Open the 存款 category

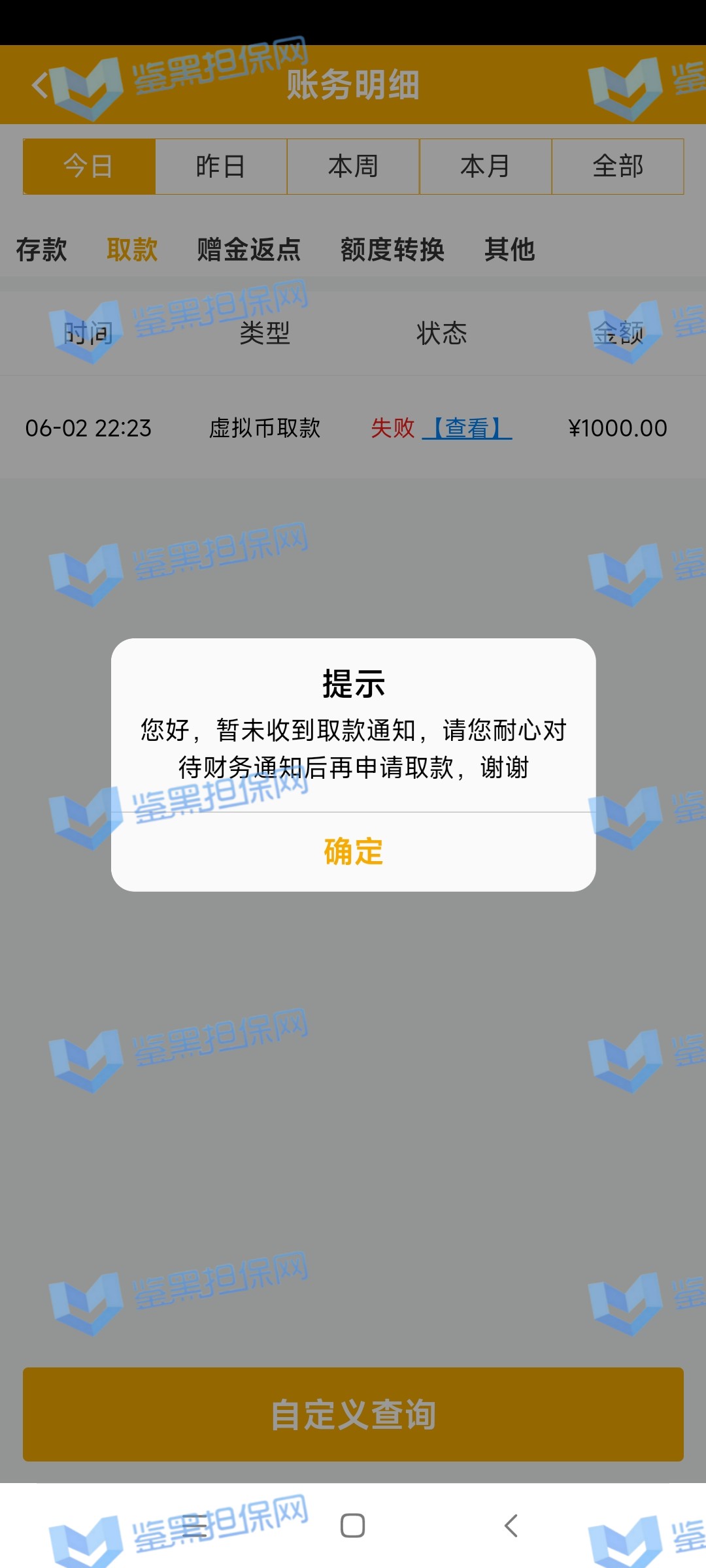[x=42, y=250]
